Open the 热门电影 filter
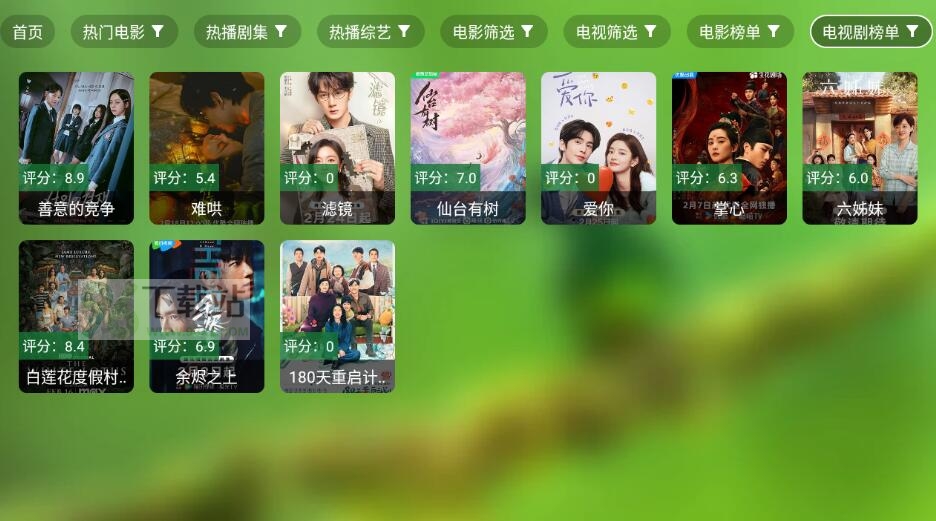 click(x=124, y=32)
